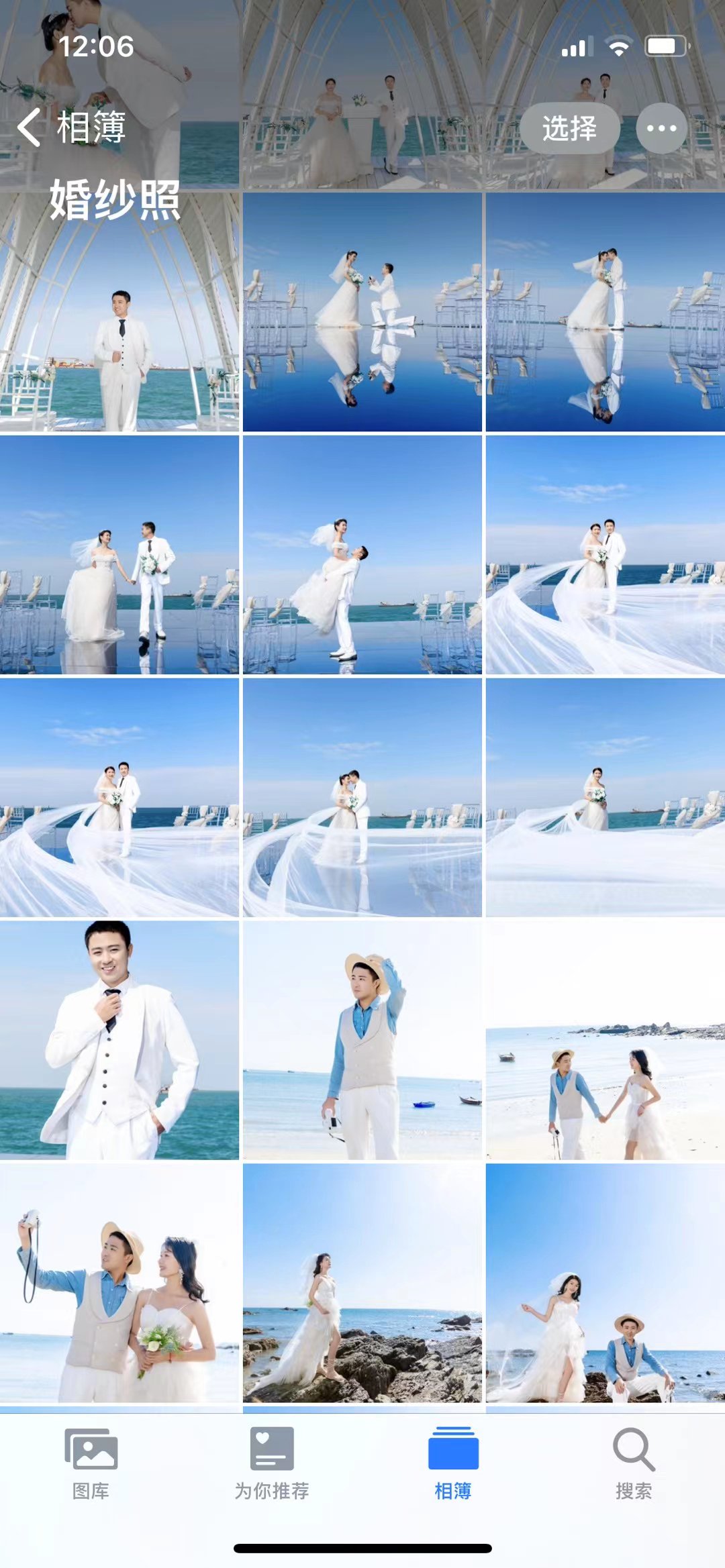Open the photo of the bride standing, groom sitting on rocks
725x1568 pixels.
coord(606,1283)
